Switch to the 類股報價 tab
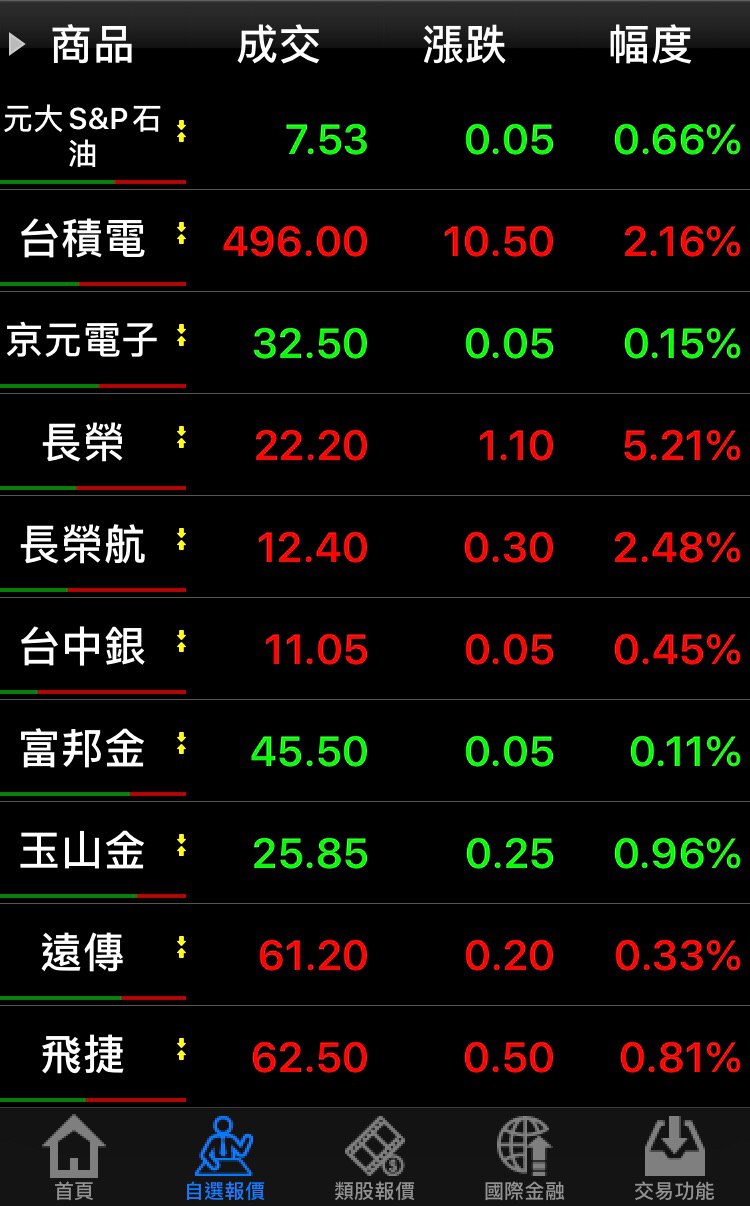The width and height of the screenshot is (750, 1206). [374, 1158]
